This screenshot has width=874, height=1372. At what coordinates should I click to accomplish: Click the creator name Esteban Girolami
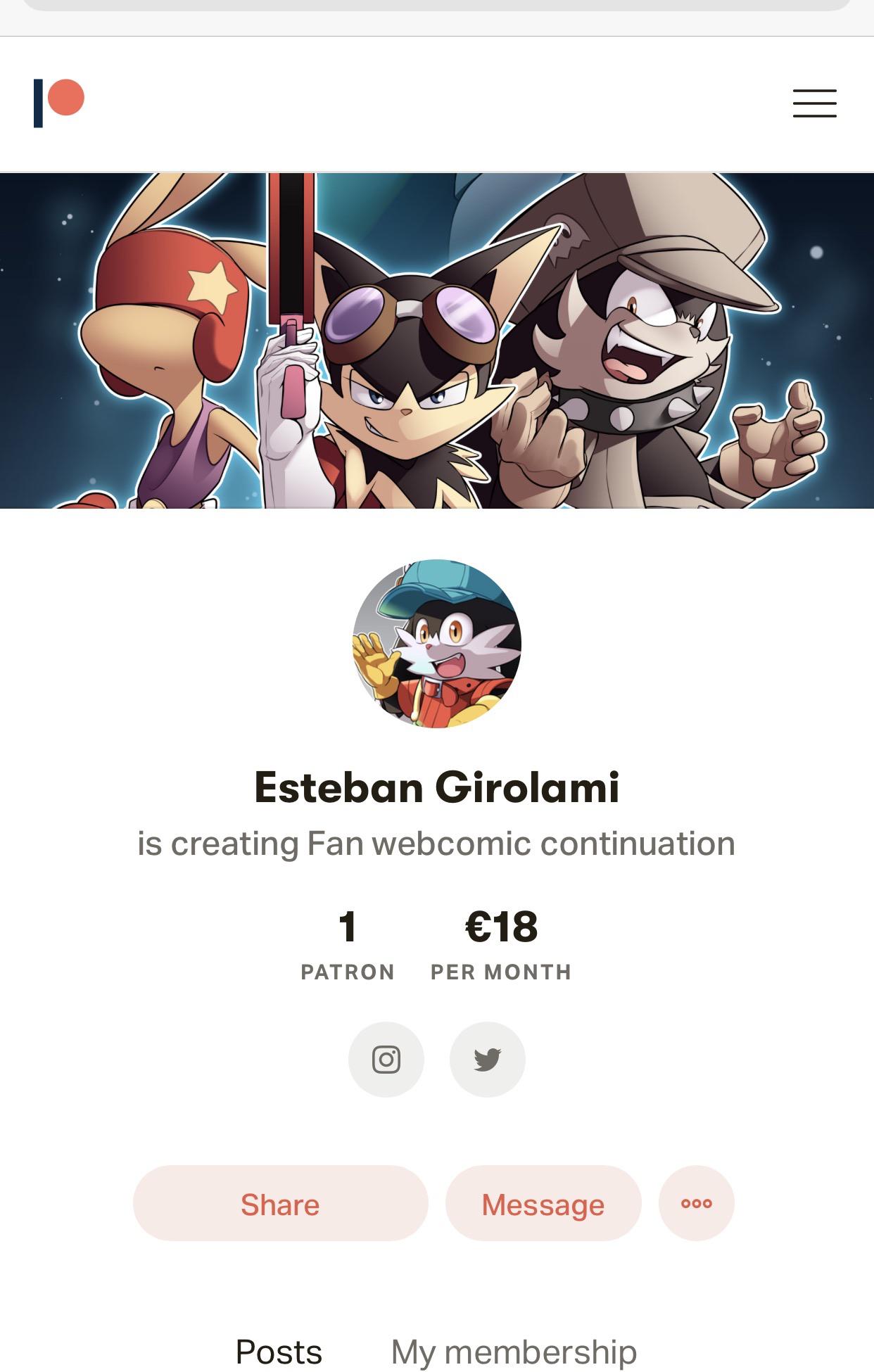click(x=436, y=788)
